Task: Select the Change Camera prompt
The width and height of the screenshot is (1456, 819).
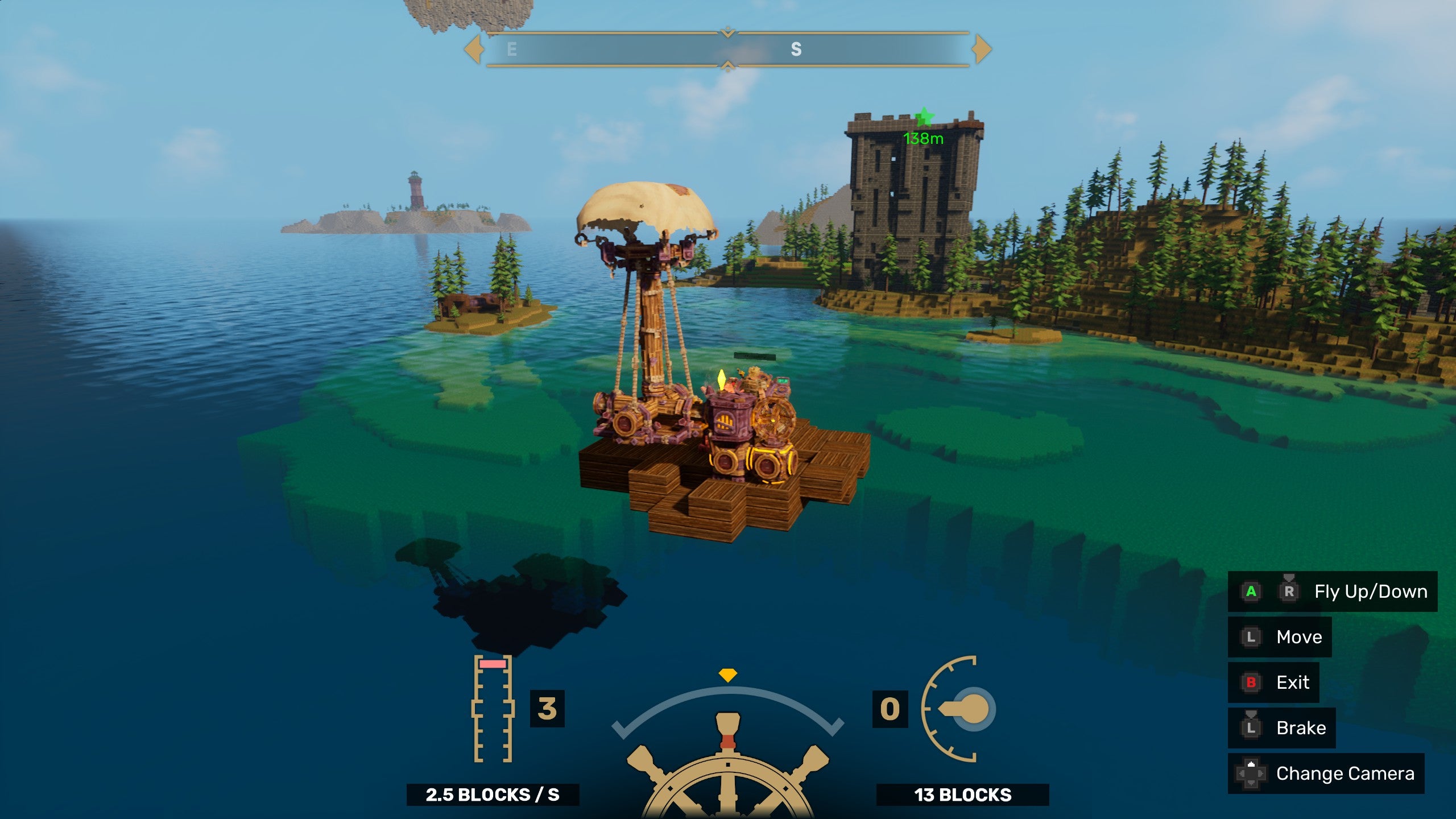Action: pyautogui.click(x=1326, y=773)
